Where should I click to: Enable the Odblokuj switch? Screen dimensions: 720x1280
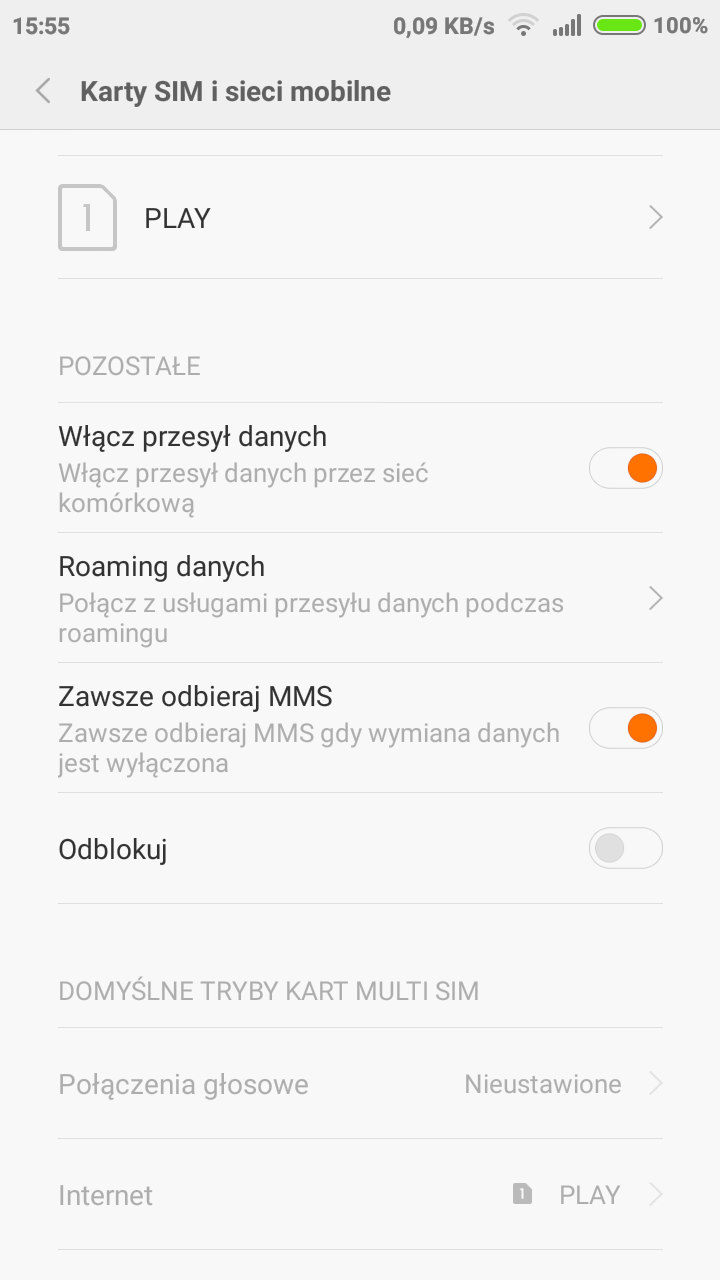[626, 849]
